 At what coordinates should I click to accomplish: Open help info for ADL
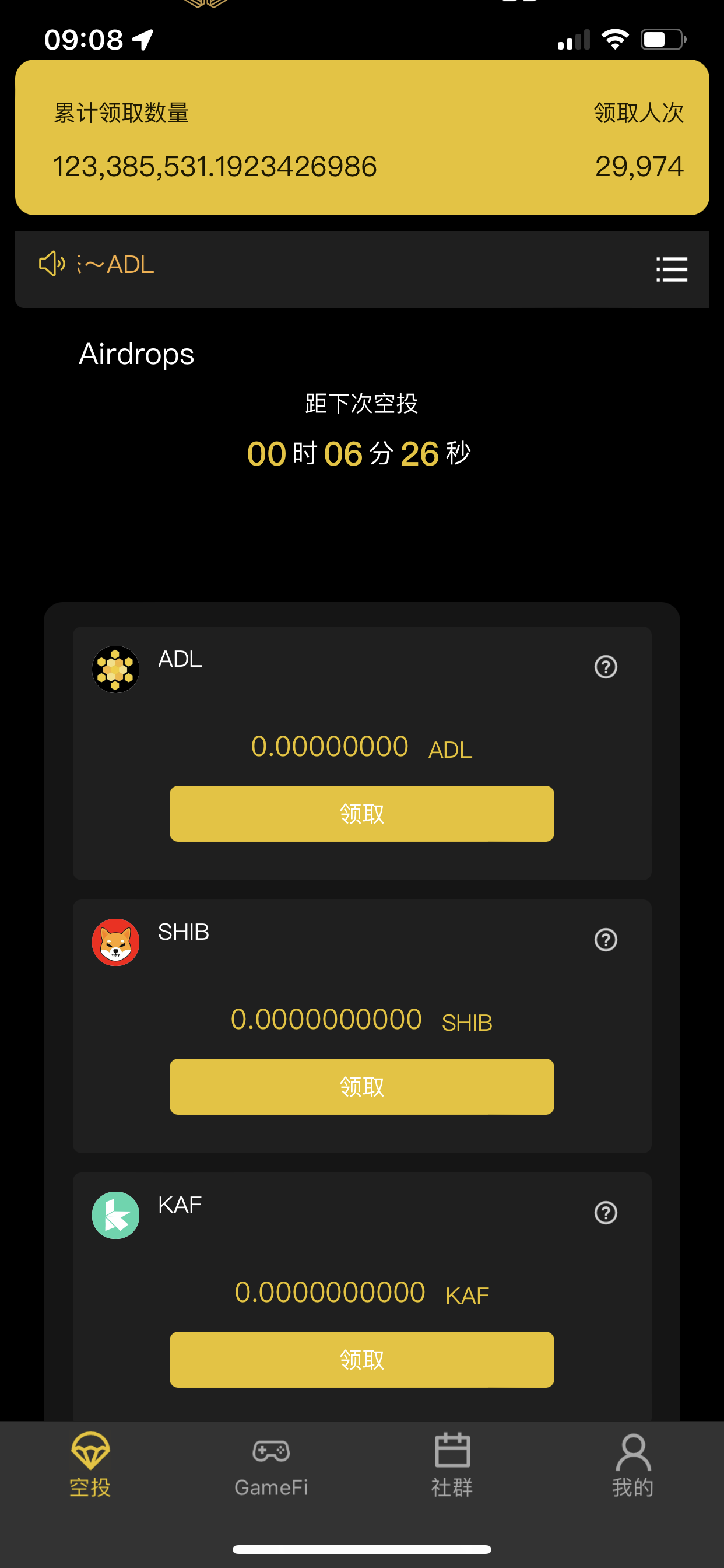click(x=605, y=667)
